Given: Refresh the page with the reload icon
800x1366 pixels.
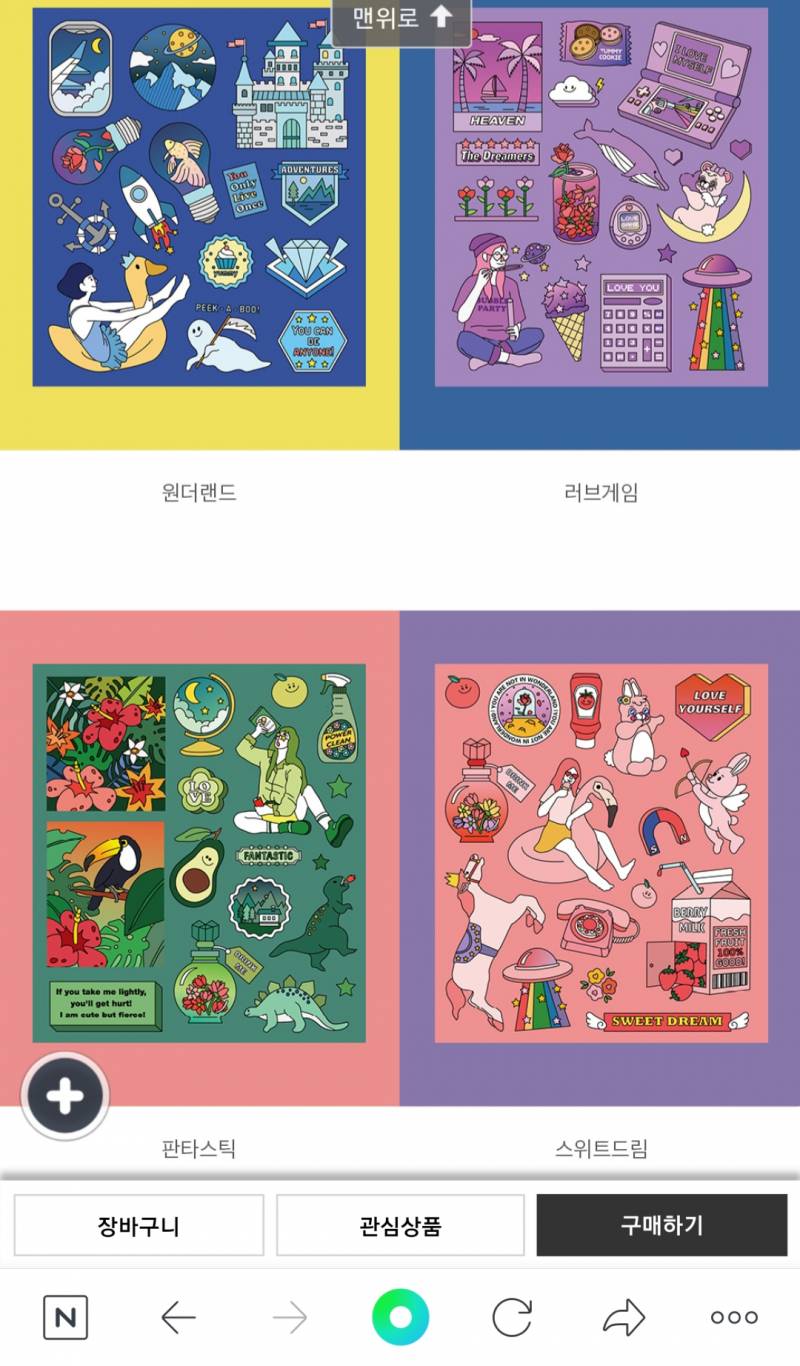Looking at the screenshot, I should pos(511,1317).
